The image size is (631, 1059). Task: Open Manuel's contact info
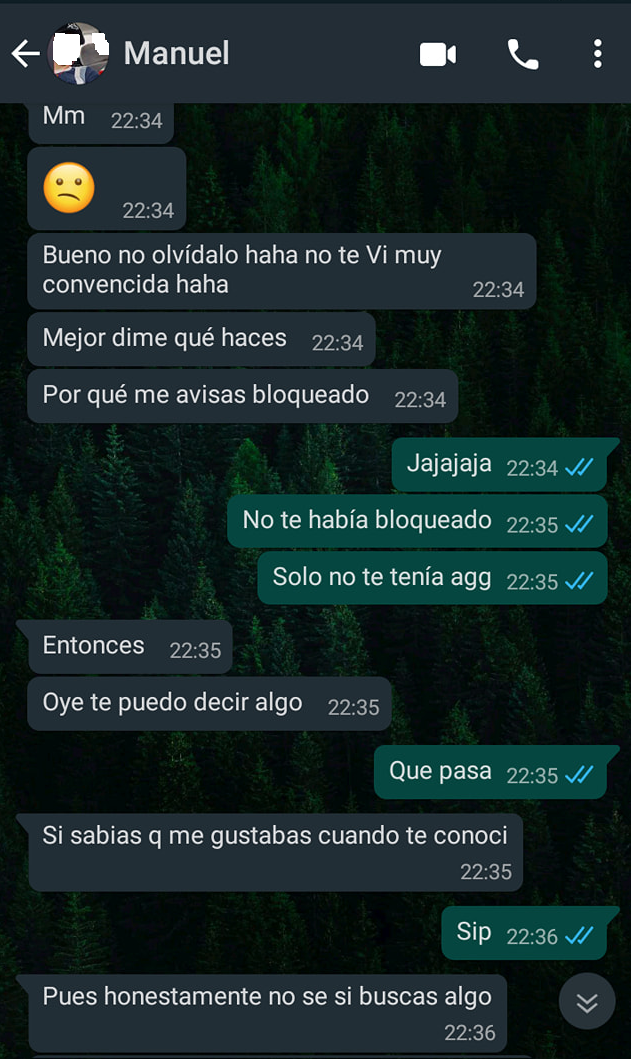coord(176,54)
